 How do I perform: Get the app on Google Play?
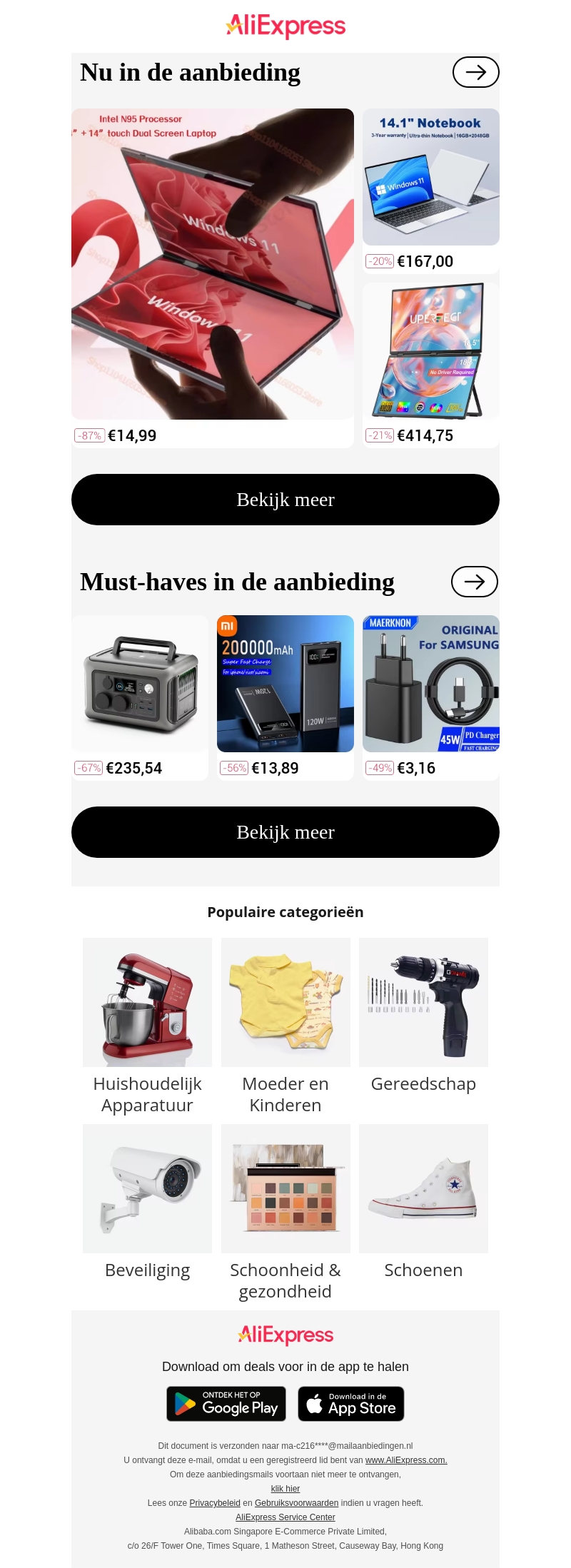(x=226, y=1404)
